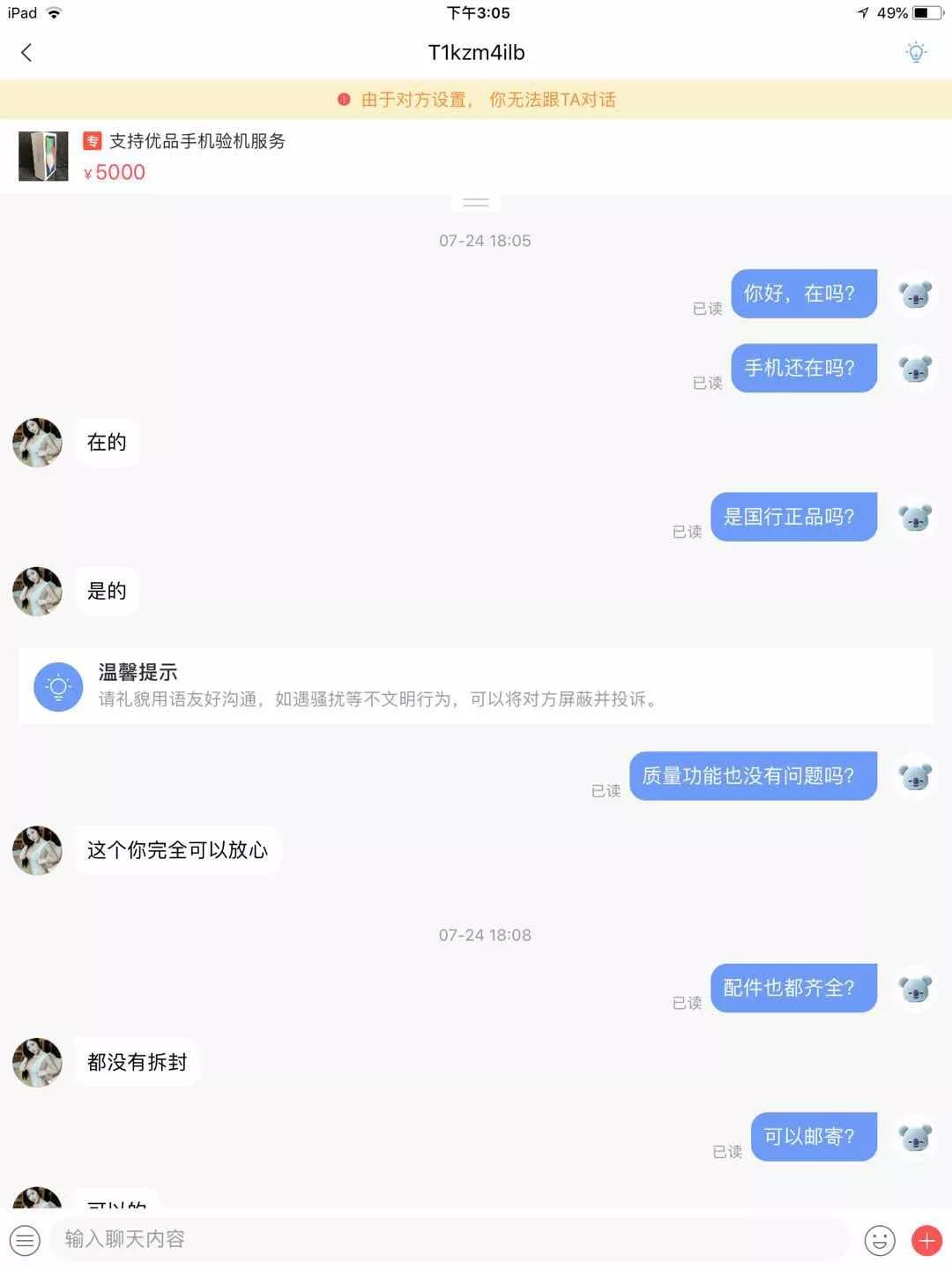This screenshot has height=1270, width=952.
Task: Open the emoji picker
Action: click(x=879, y=1240)
